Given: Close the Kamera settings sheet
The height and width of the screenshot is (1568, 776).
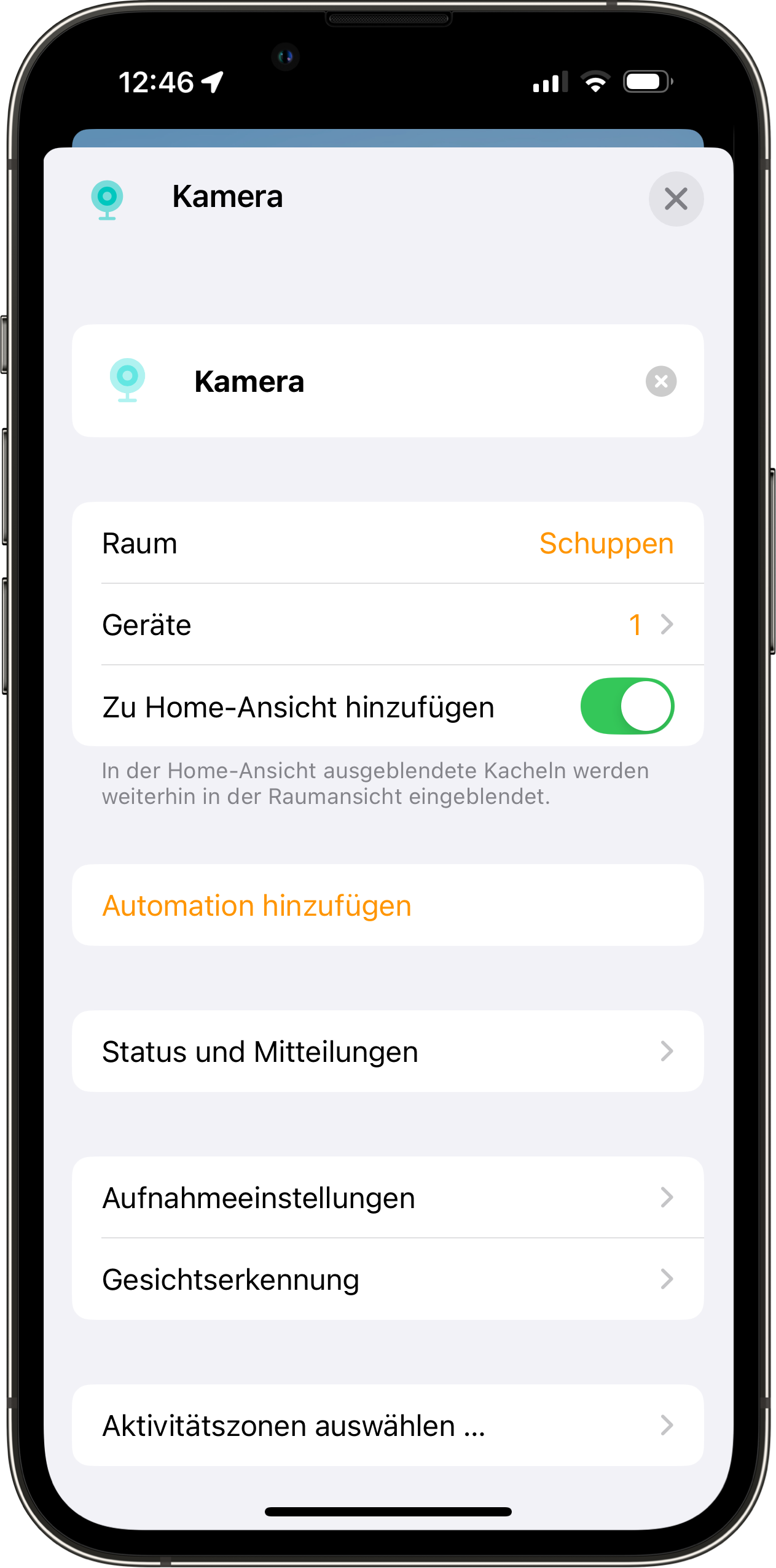Looking at the screenshot, I should pyautogui.click(x=676, y=199).
